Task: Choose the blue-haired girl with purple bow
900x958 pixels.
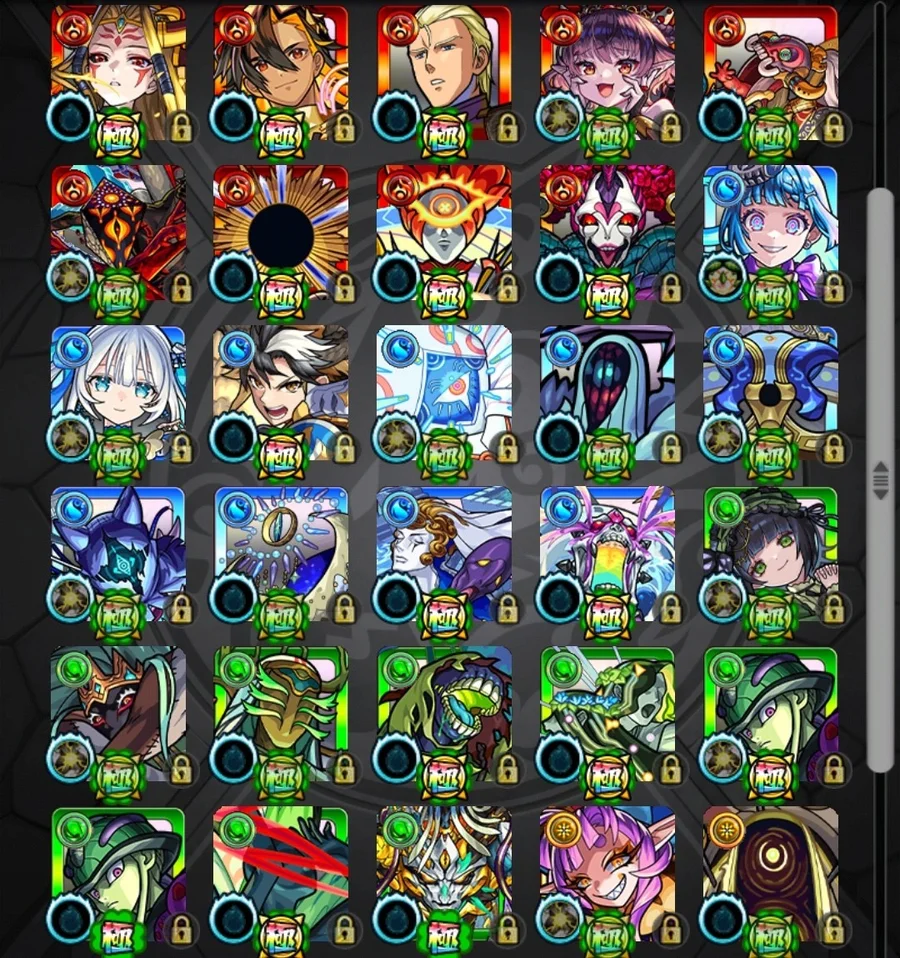Action: (770, 233)
